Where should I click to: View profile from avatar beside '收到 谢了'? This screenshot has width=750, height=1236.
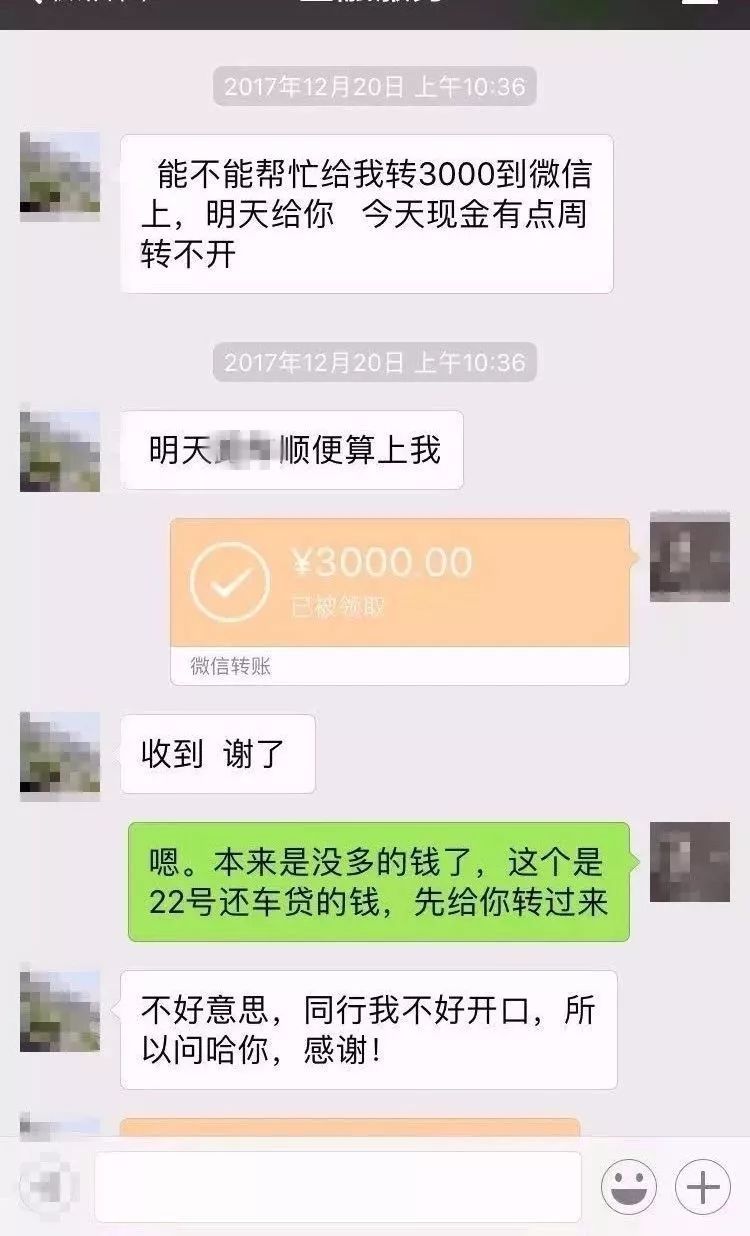[60, 755]
